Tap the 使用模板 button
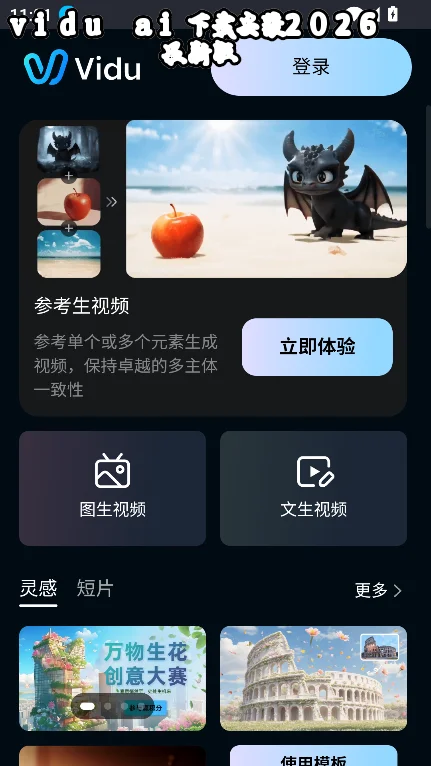The width and height of the screenshot is (431, 766). 313,756
